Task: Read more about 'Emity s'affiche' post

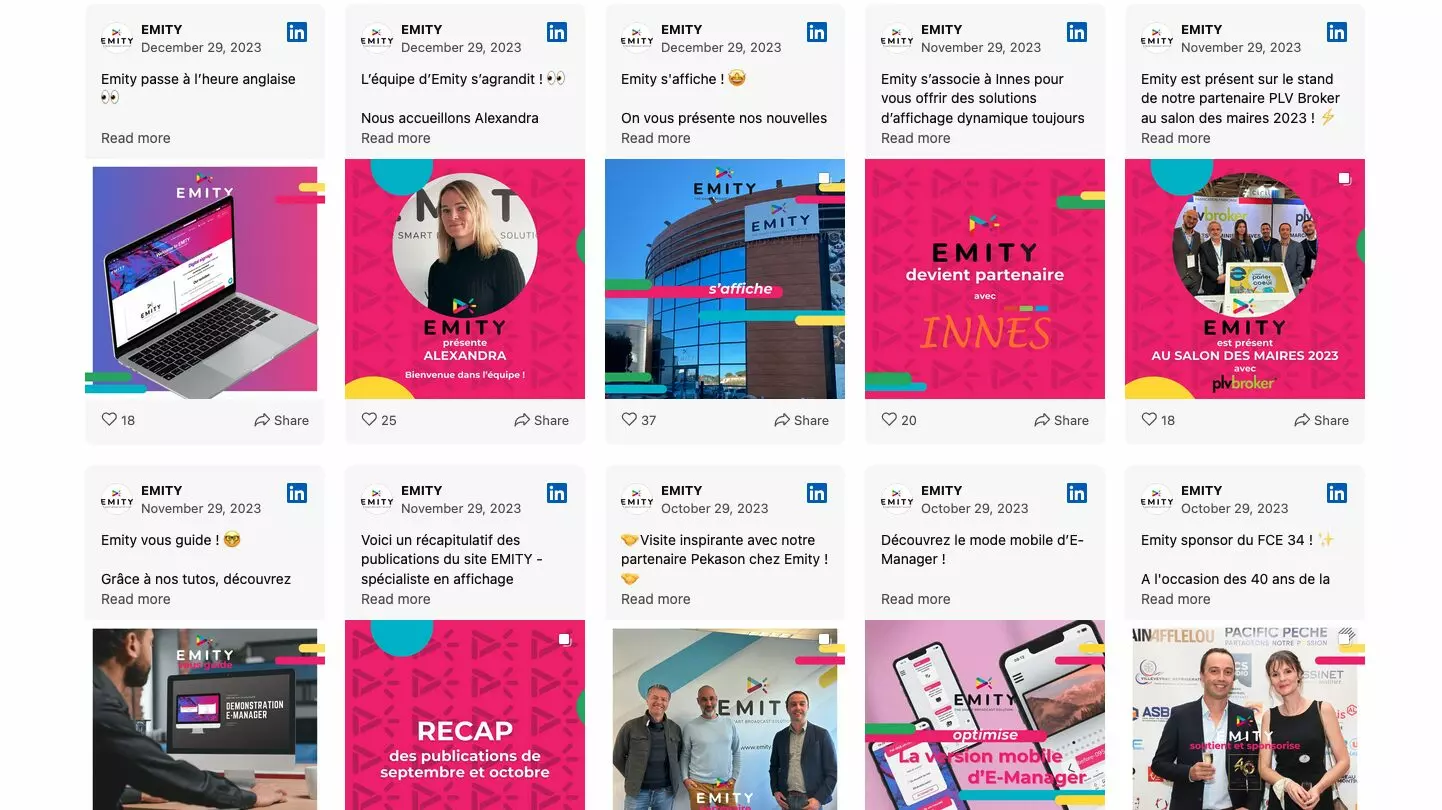Action: click(655, 138)
